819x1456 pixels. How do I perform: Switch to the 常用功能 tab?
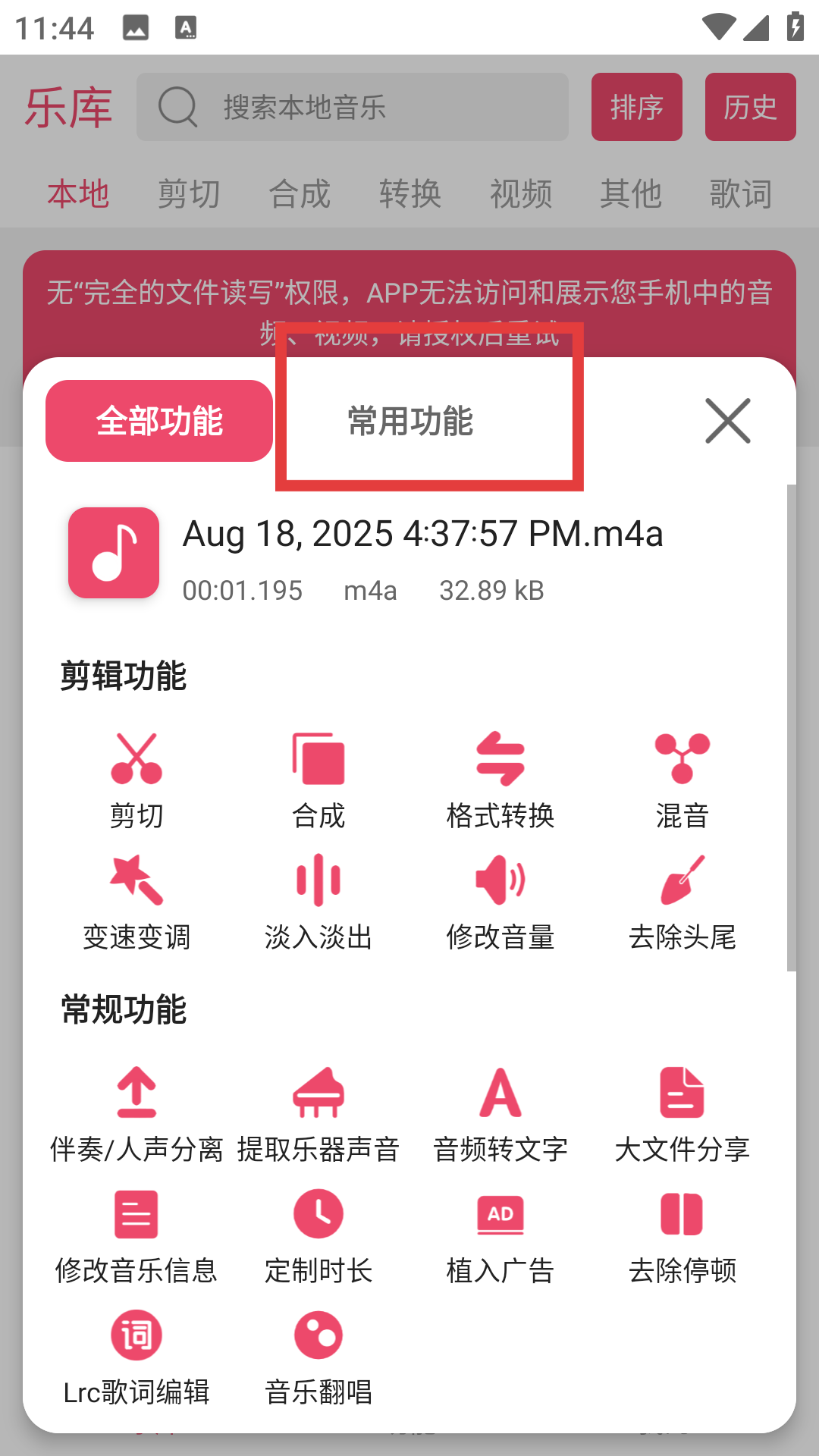[x=410, y=421]
